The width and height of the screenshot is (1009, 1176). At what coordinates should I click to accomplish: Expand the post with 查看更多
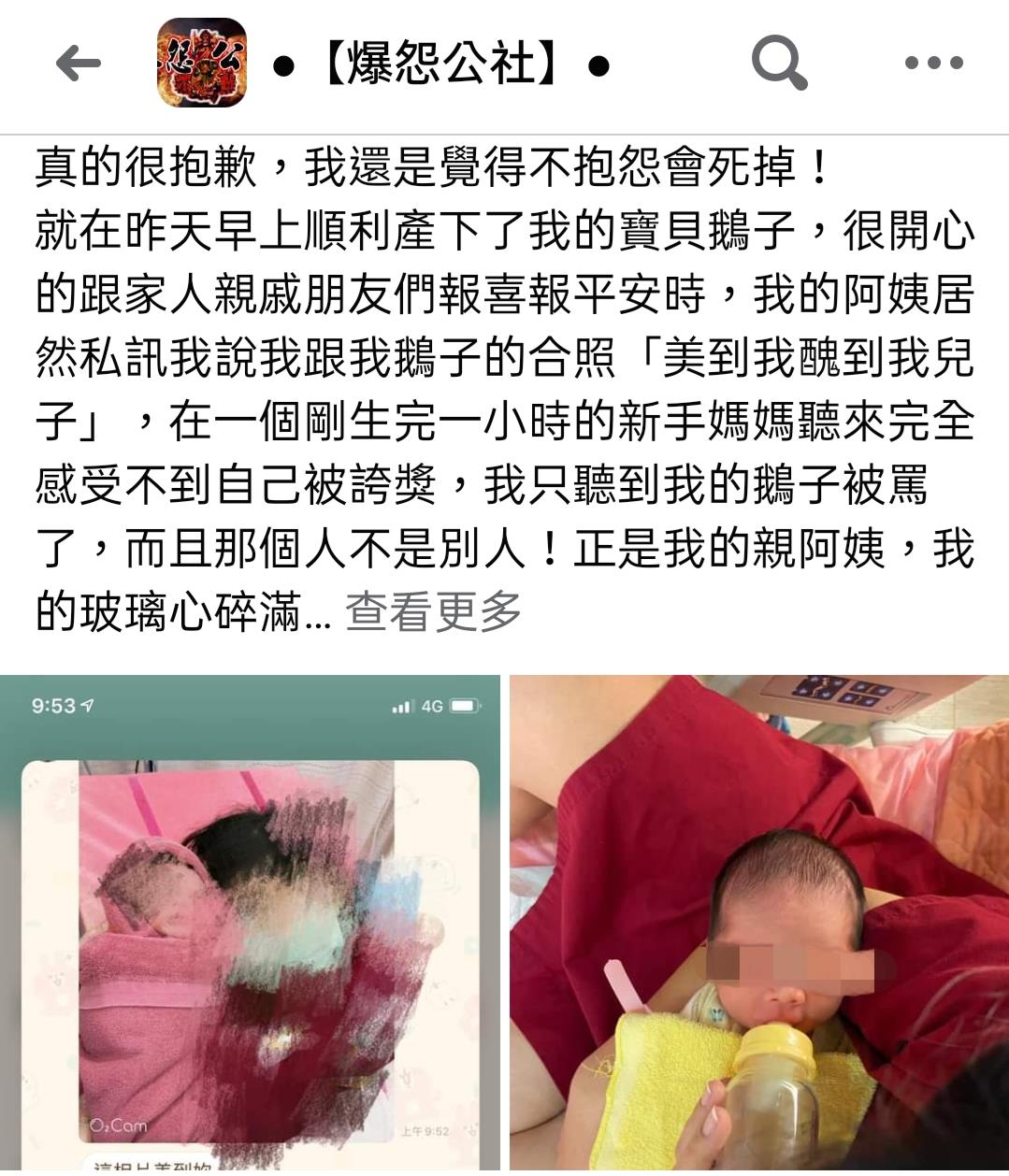(433, 612)
